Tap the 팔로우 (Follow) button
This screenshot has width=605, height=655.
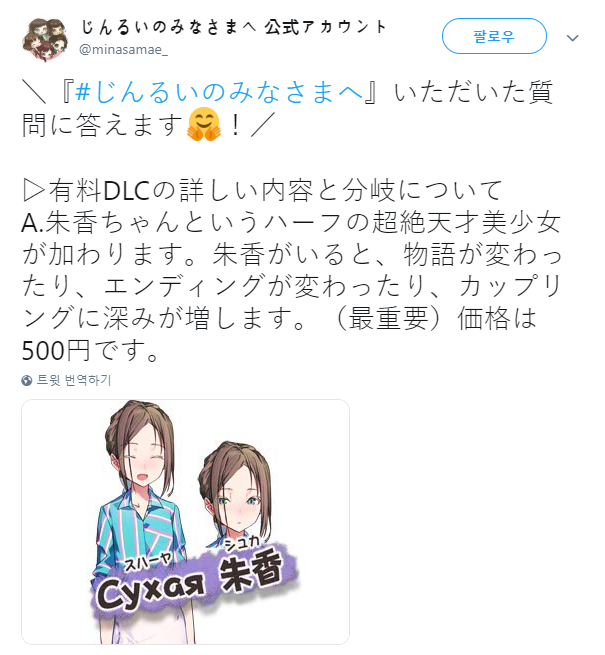point(494,37)
